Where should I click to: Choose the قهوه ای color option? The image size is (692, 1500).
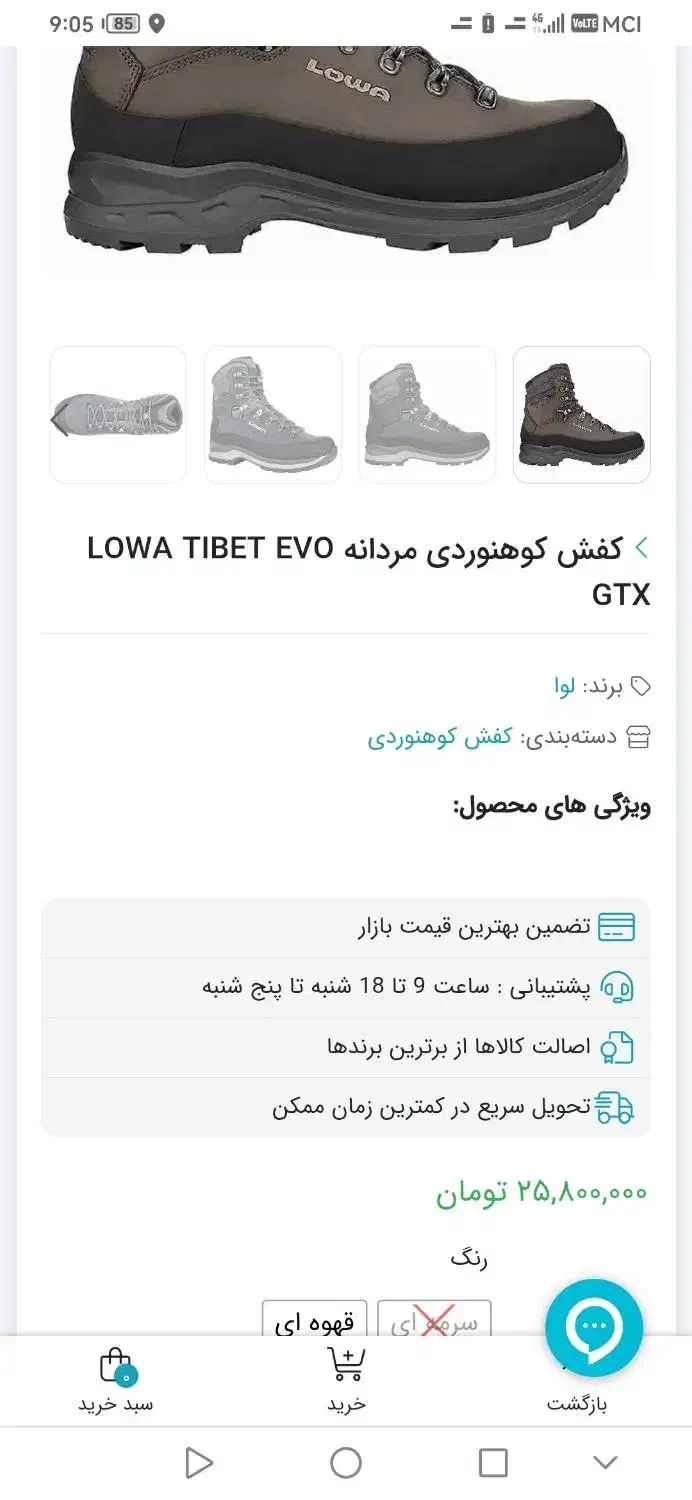tap(314, 1321)
